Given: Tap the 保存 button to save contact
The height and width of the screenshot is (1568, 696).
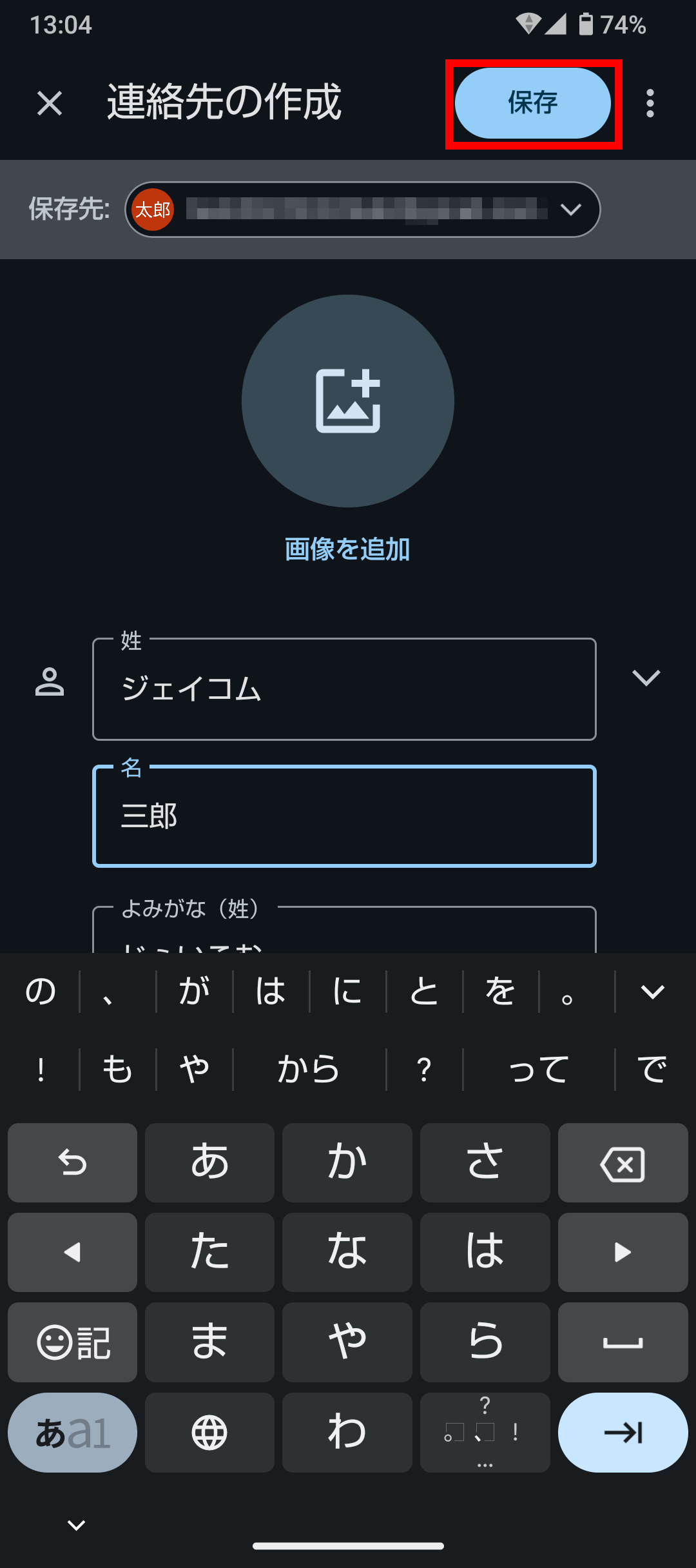Looking at the screenshot, I should click(x=533, y=103).
